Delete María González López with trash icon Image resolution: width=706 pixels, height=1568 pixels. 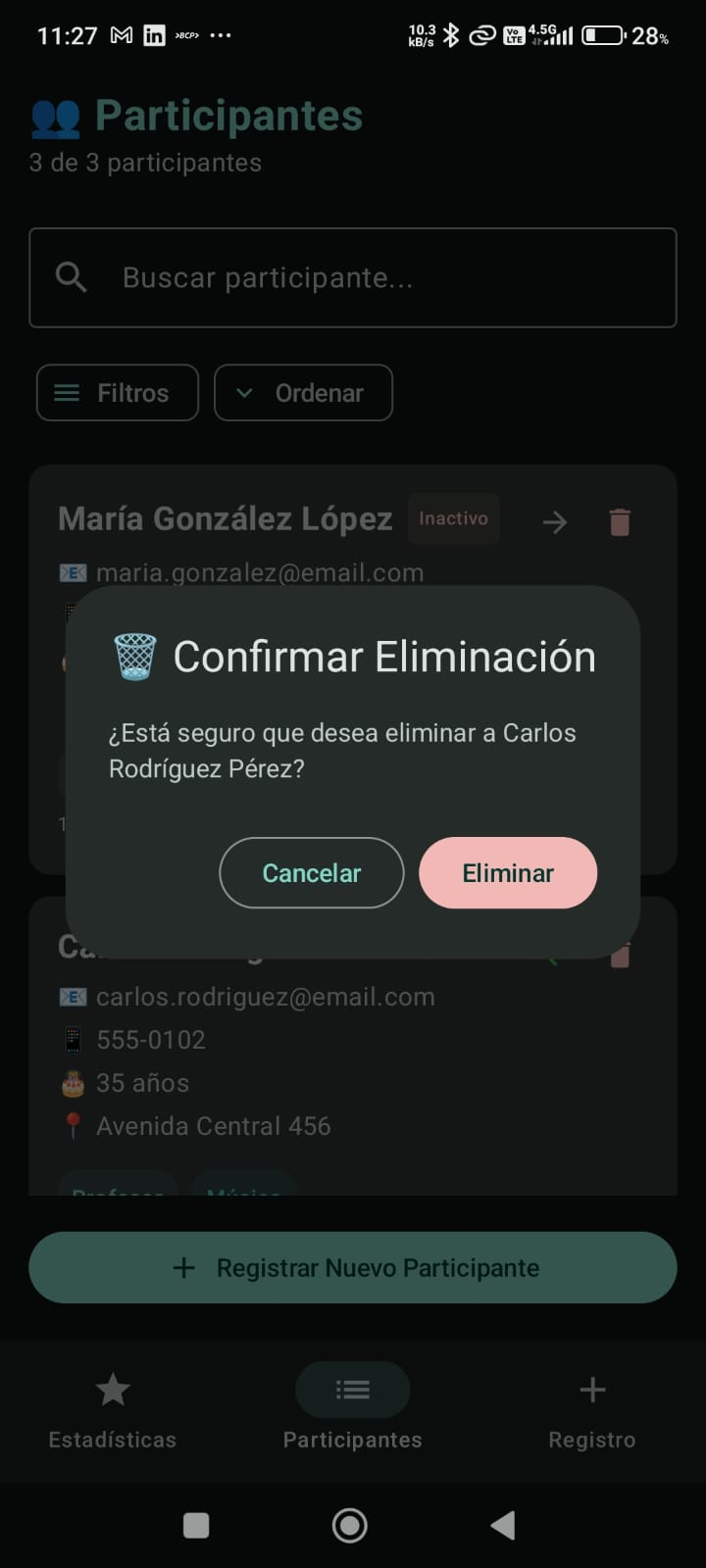point(620,521)
